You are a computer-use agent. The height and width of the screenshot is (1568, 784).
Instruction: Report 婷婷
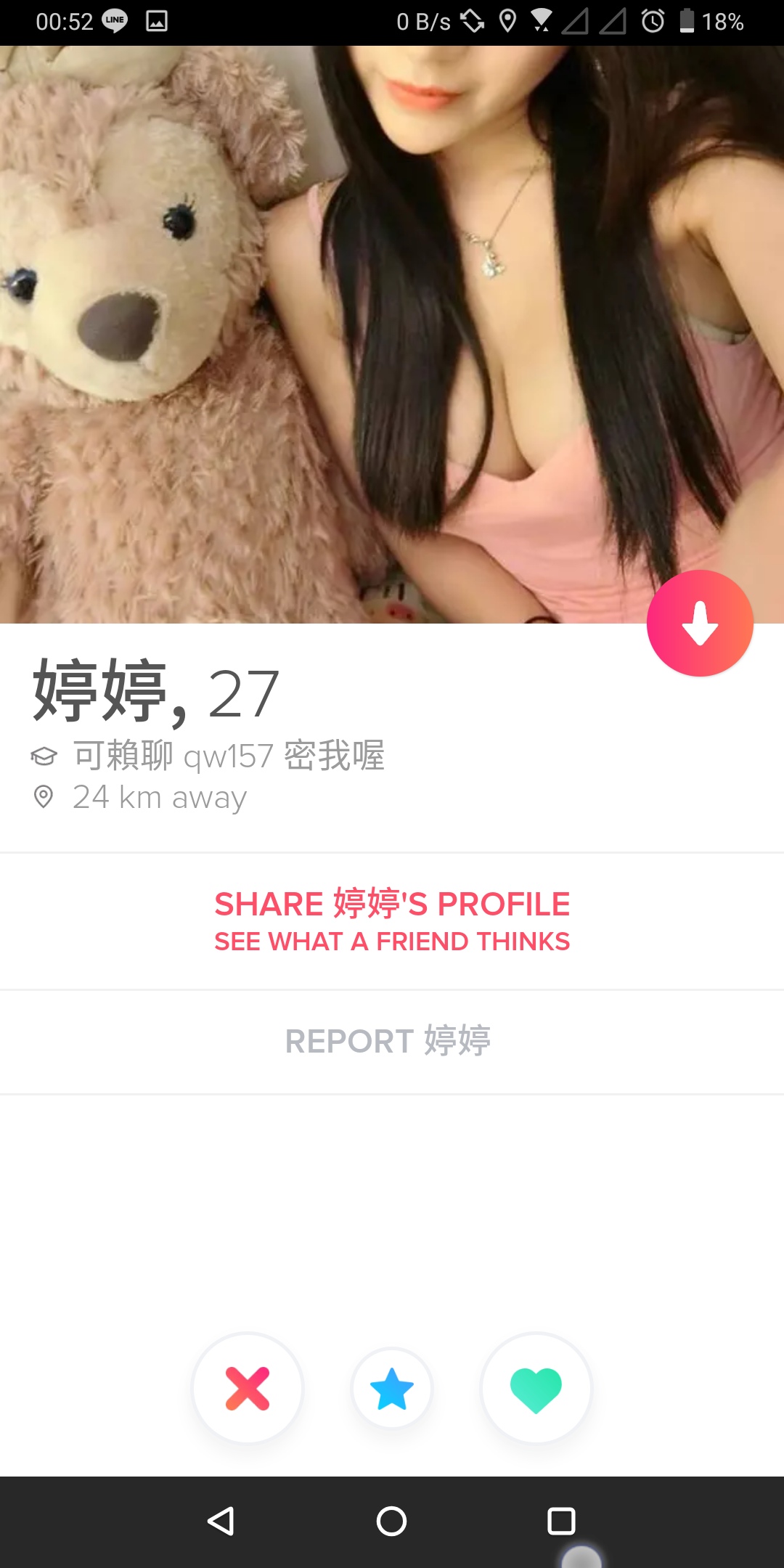[x=388, y=1041]
